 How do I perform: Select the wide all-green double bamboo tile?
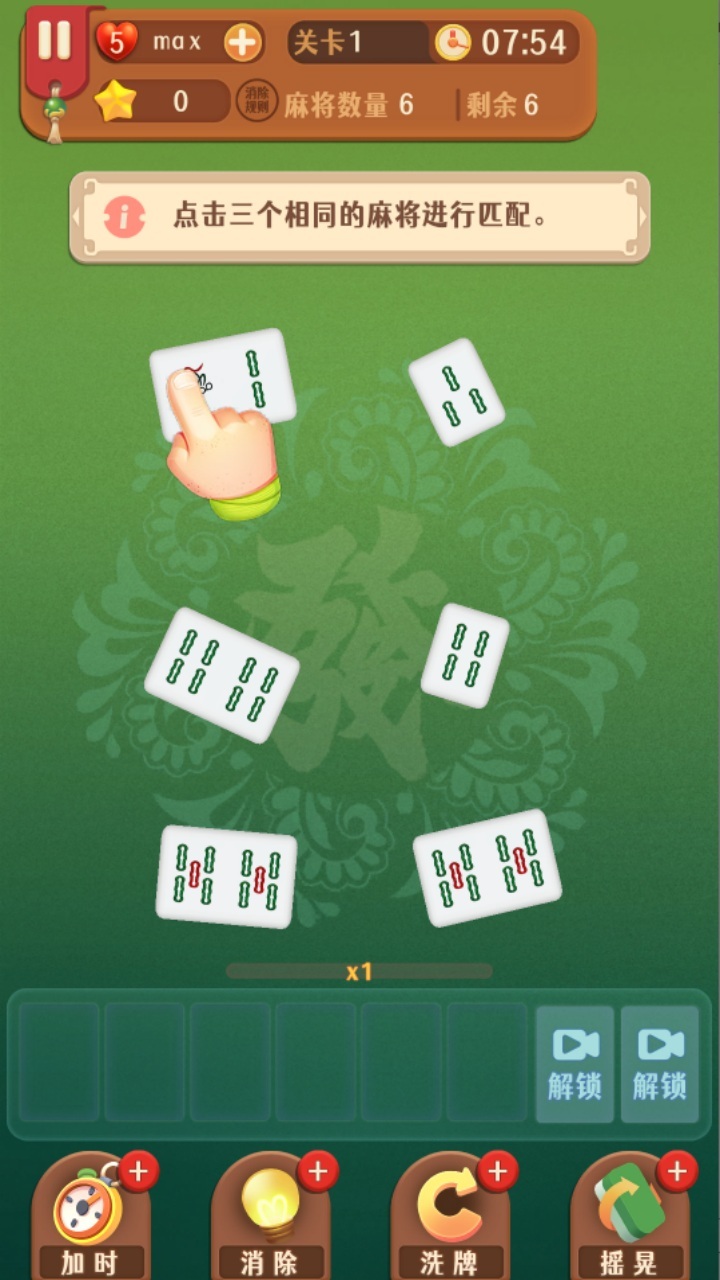[x=222, y=675]
